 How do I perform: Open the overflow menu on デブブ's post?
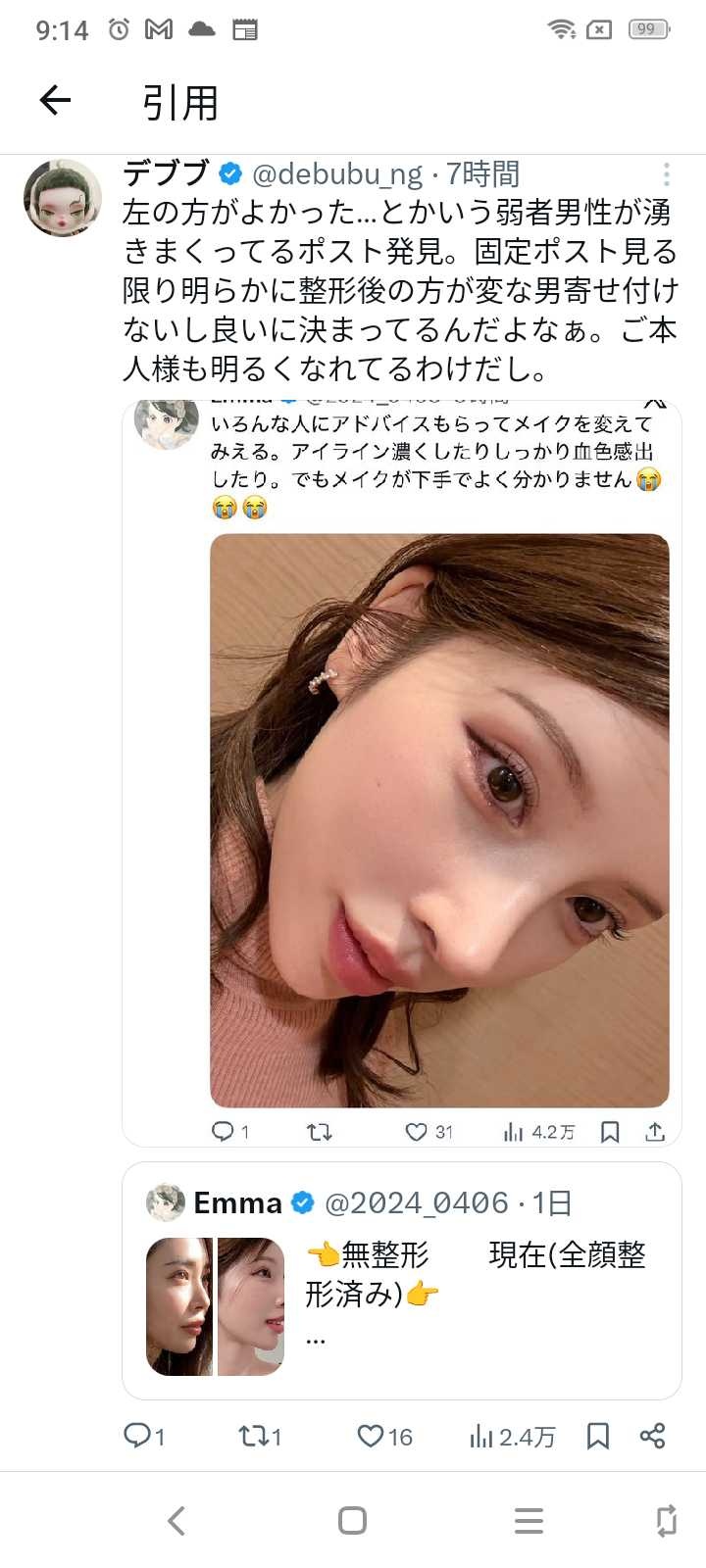pos(666,174)
